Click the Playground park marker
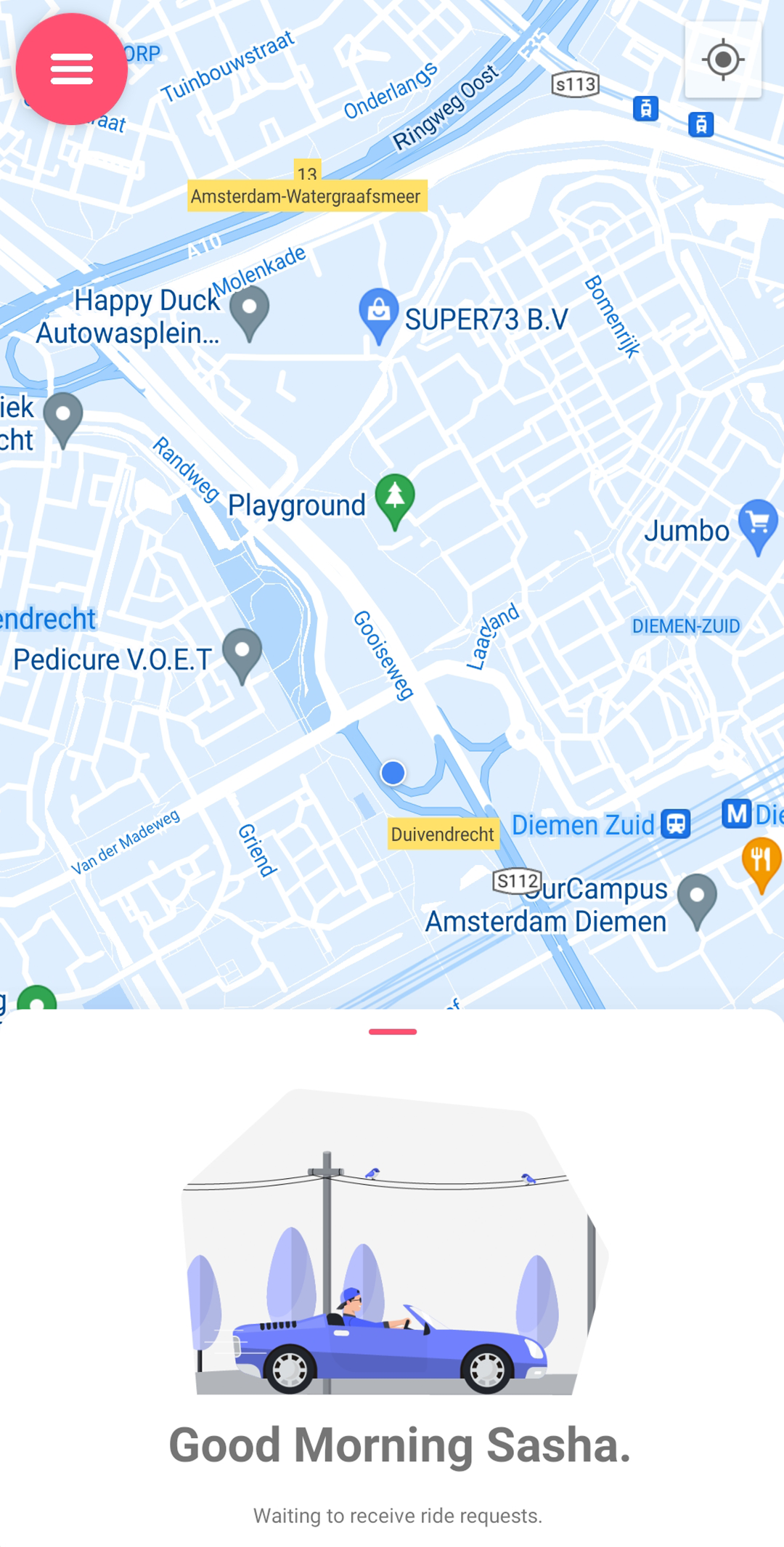 394,500
